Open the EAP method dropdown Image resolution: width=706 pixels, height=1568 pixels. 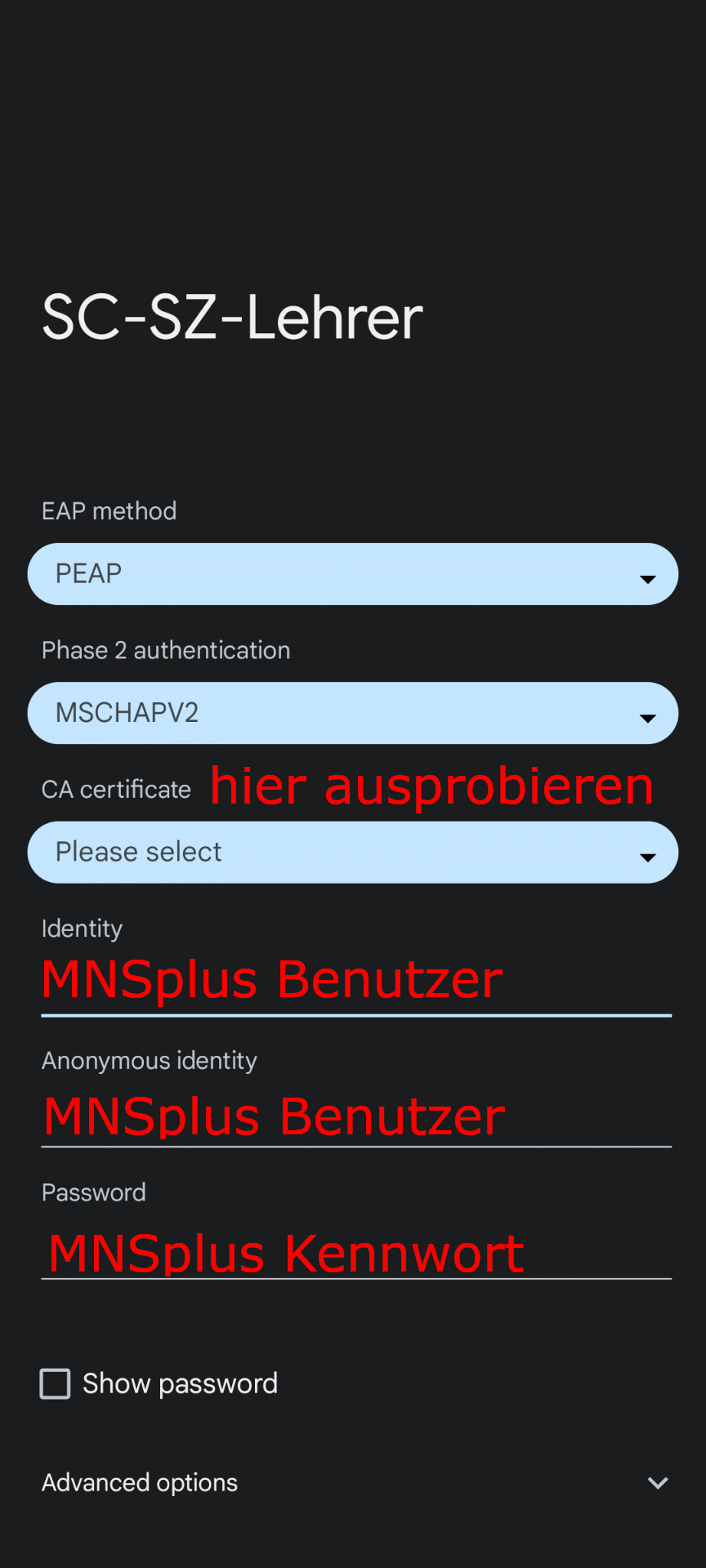353,574
